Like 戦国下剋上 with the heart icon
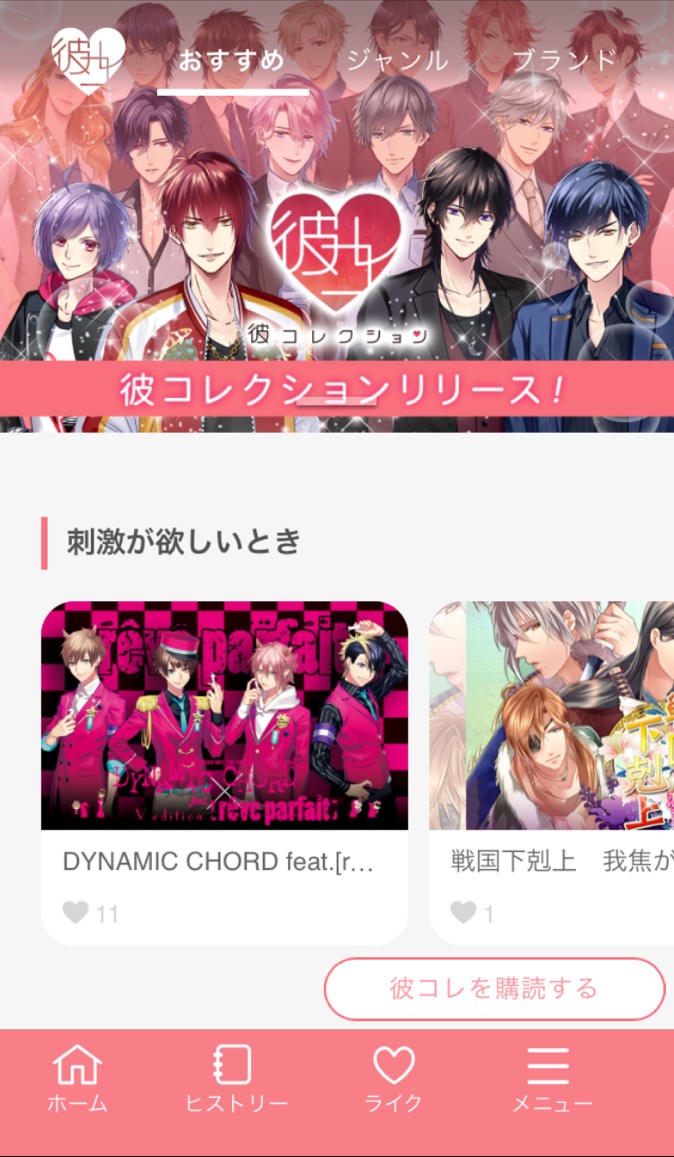Viewport: 674px width, 1157px height. [x=464, y=913]
